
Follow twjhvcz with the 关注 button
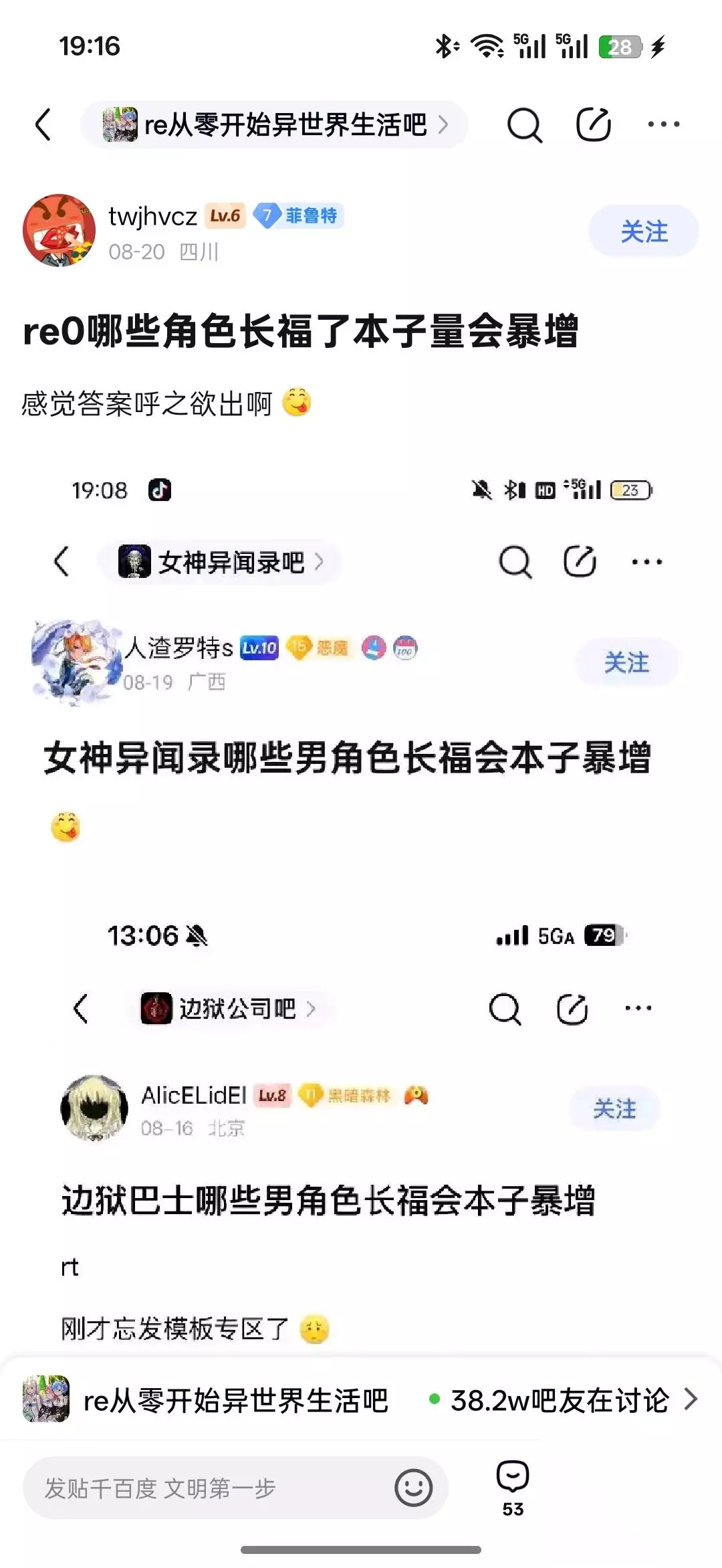(x=644, y=231)
